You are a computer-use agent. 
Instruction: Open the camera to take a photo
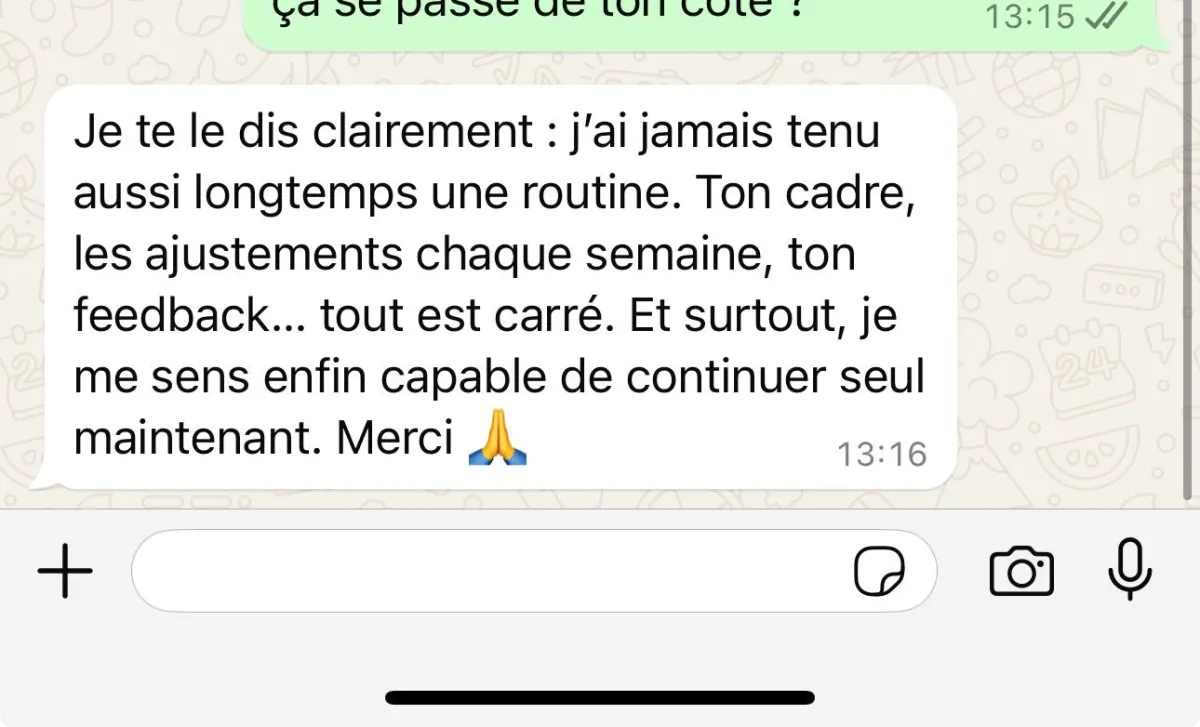[x=1021, y=572]
